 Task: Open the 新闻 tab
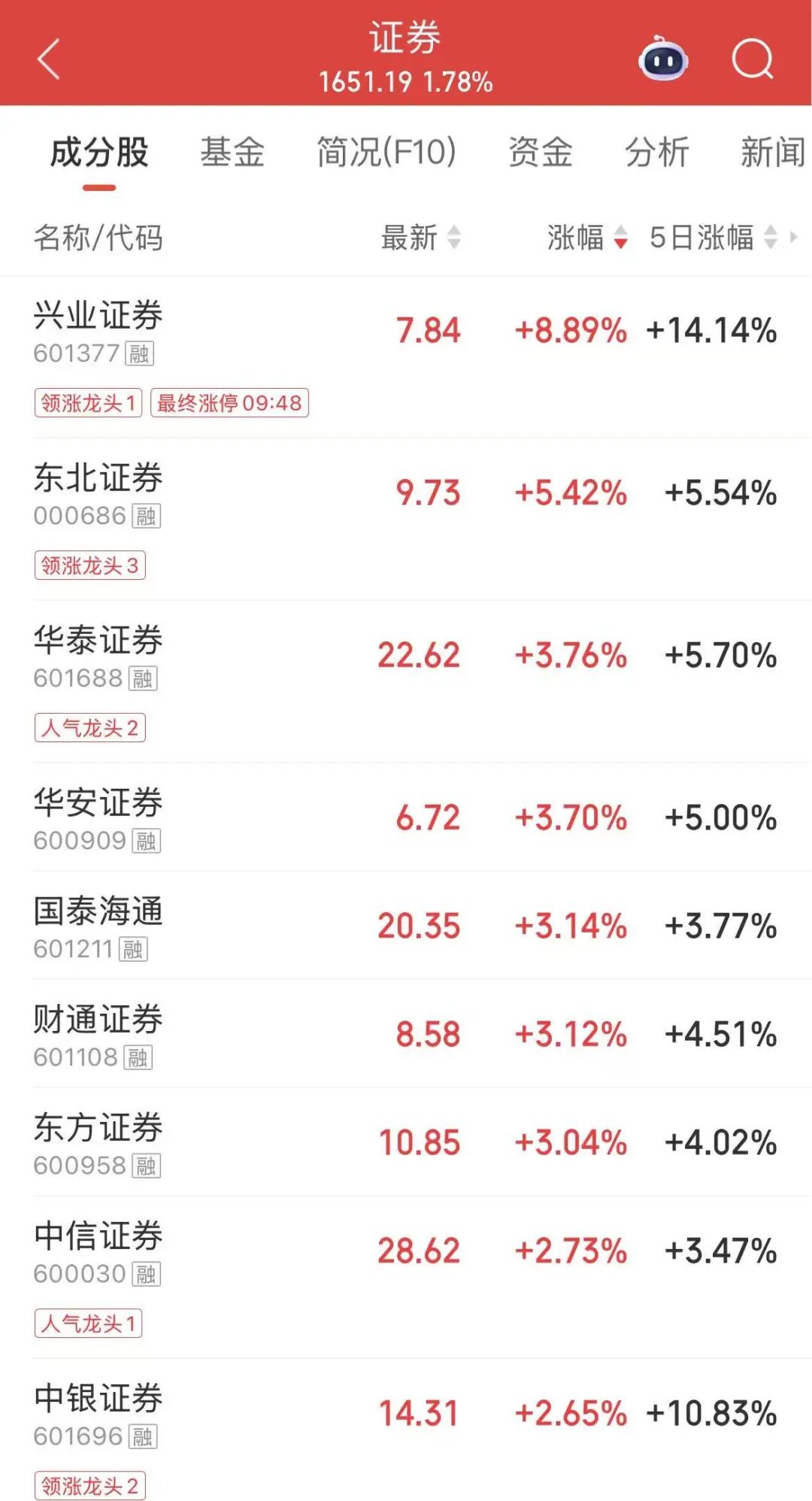pos(772,153)
